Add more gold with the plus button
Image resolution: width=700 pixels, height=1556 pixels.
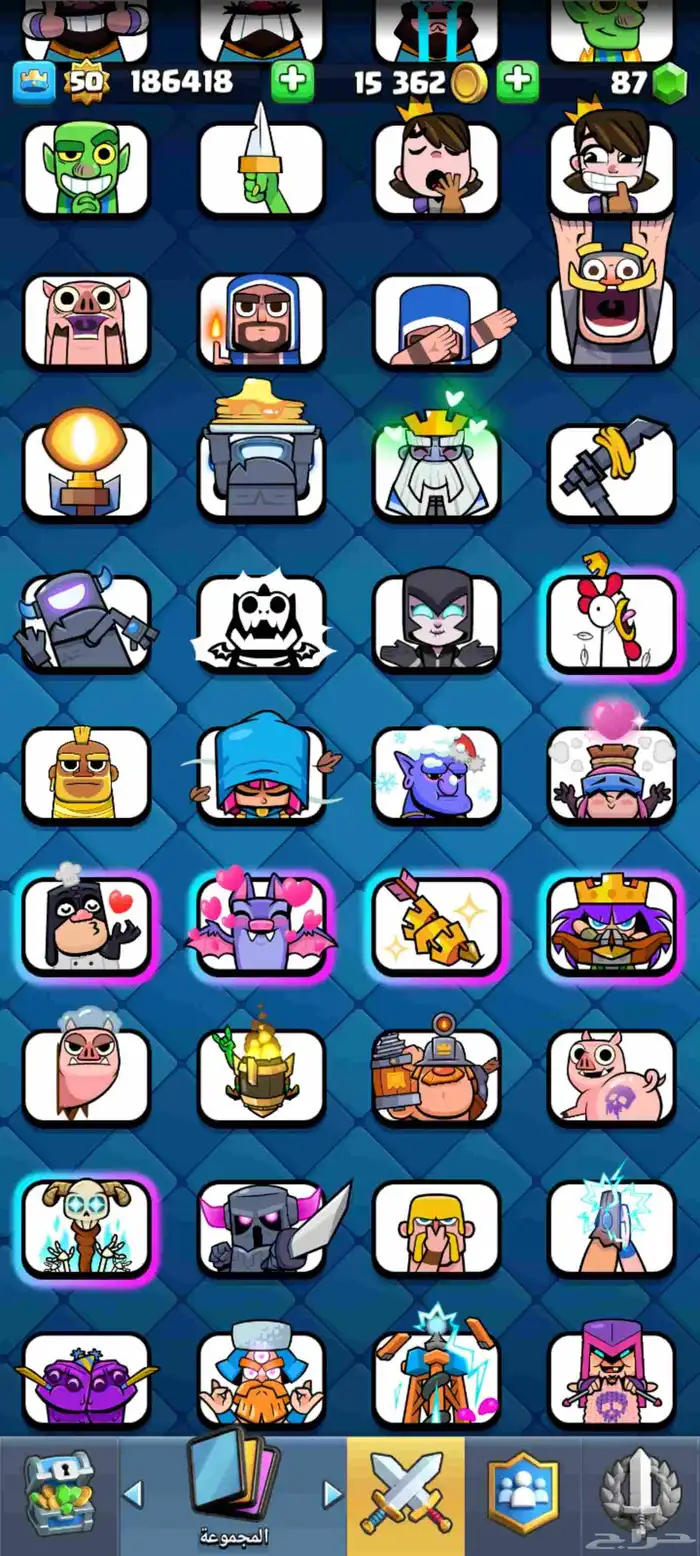pyautogui.click(x=517, y=82)
